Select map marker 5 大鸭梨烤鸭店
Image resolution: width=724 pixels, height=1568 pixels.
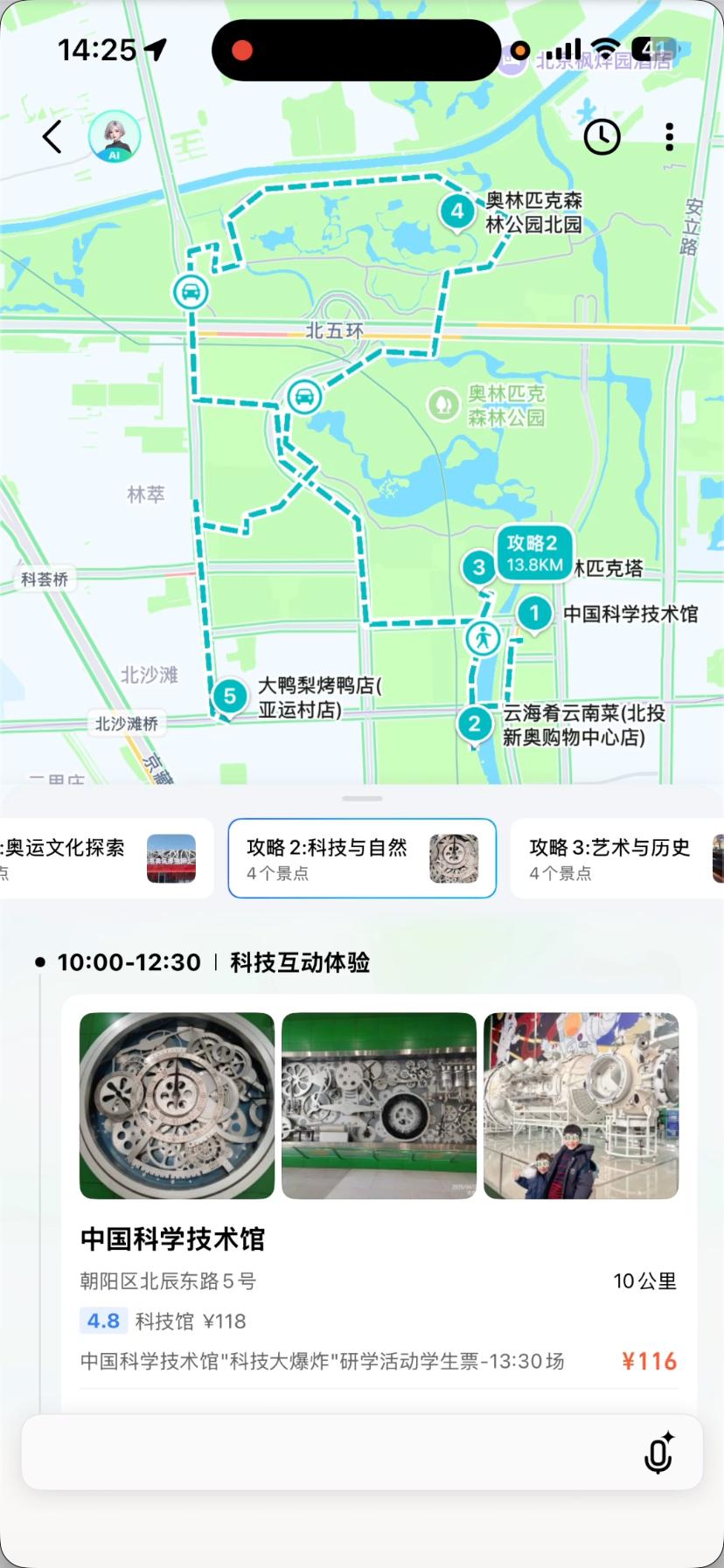pyautogui.click(x=229, y=697)
